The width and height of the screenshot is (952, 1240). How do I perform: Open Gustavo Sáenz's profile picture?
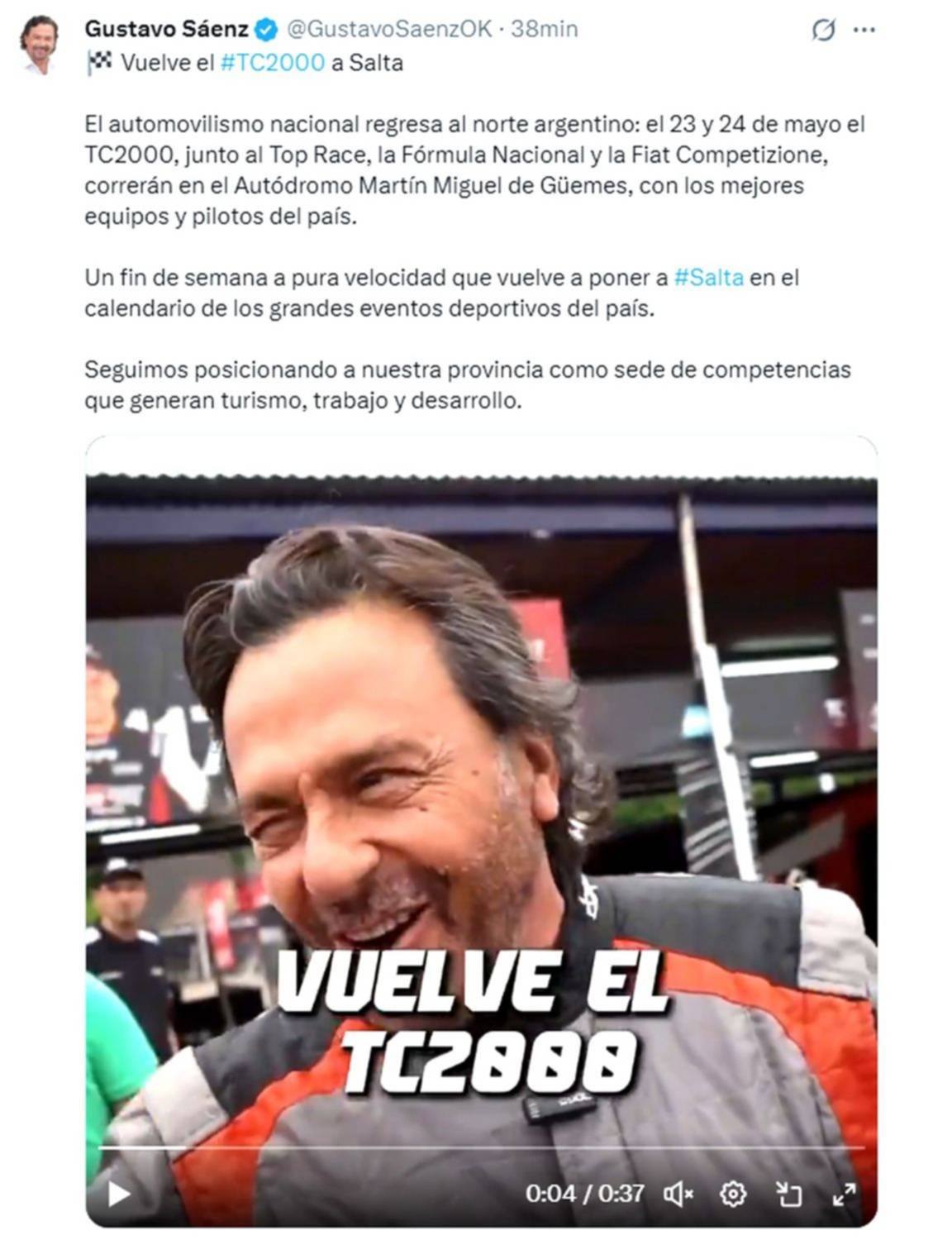[x=39, y=45]
